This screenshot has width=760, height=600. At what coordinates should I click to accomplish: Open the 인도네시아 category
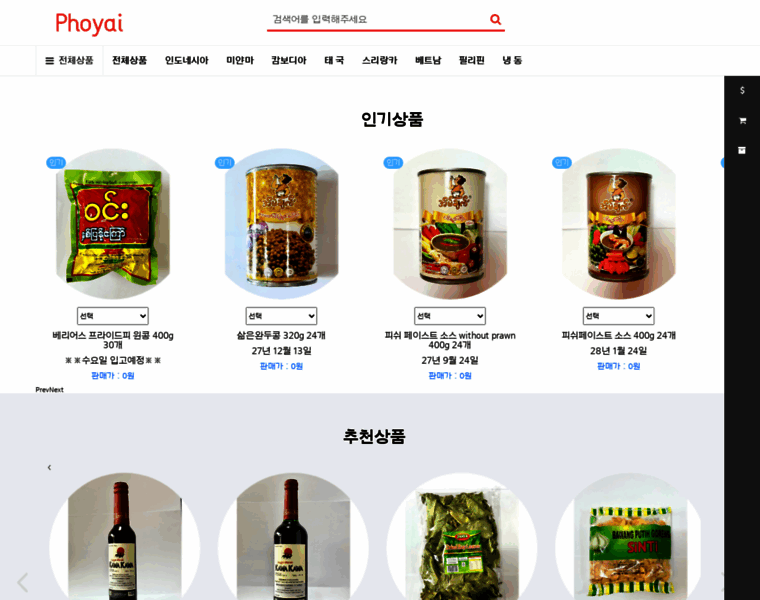pyautogui.click(x=186, y=60)
